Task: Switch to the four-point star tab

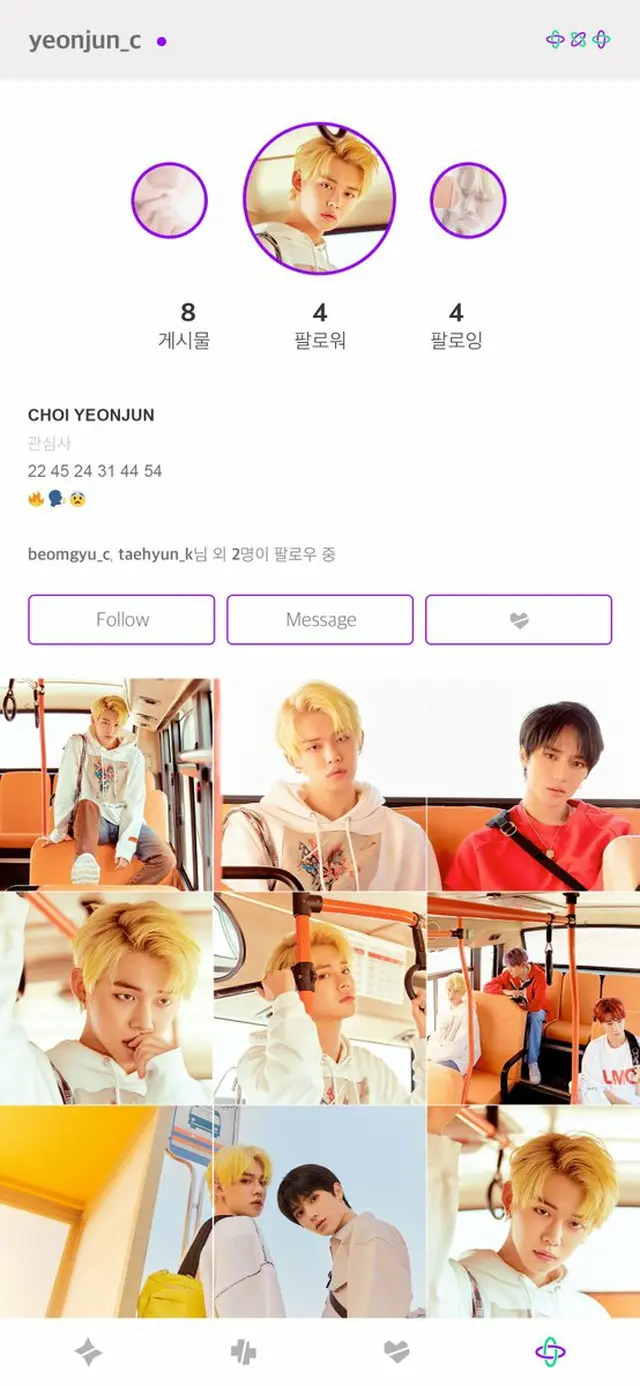Action: point(88,1353)
